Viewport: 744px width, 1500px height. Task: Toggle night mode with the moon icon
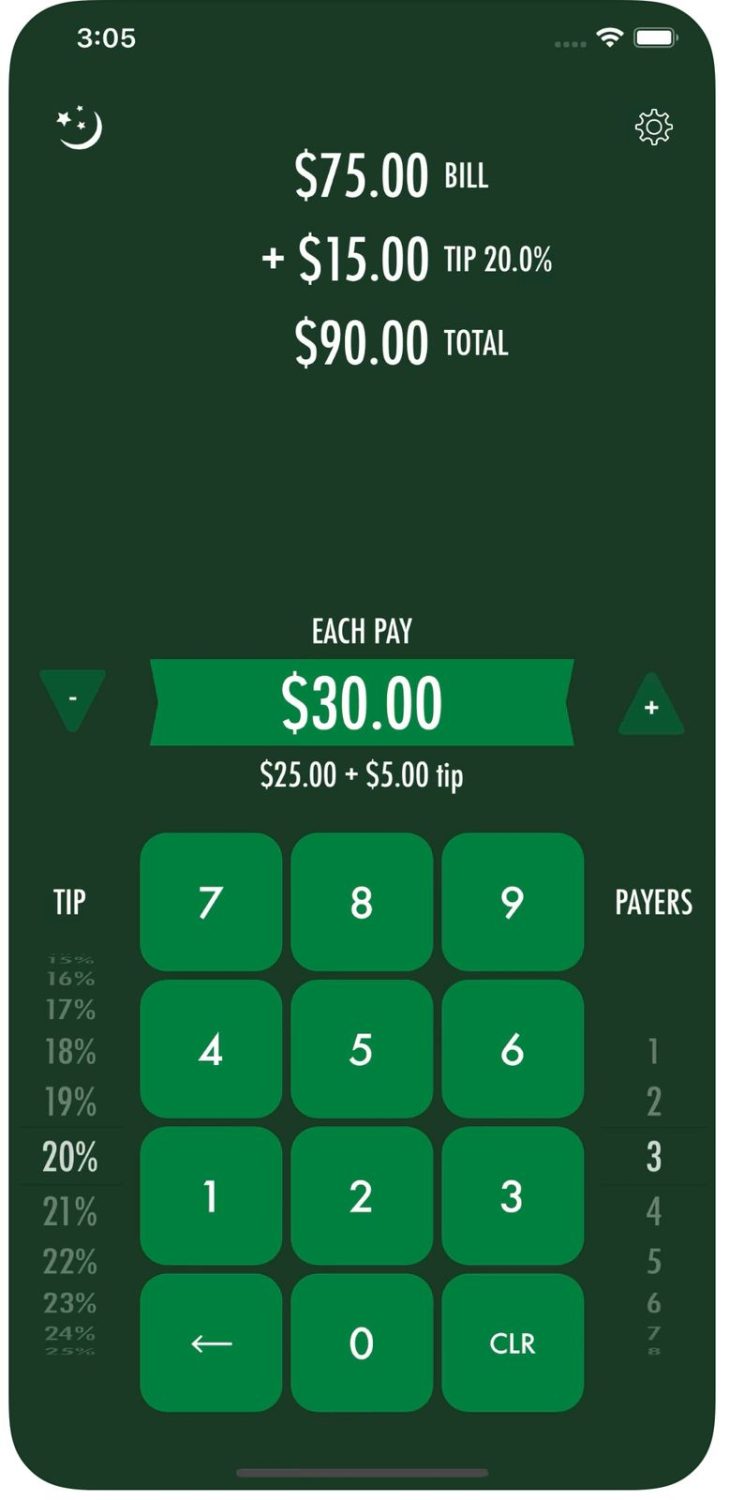[x=80, y=128]
